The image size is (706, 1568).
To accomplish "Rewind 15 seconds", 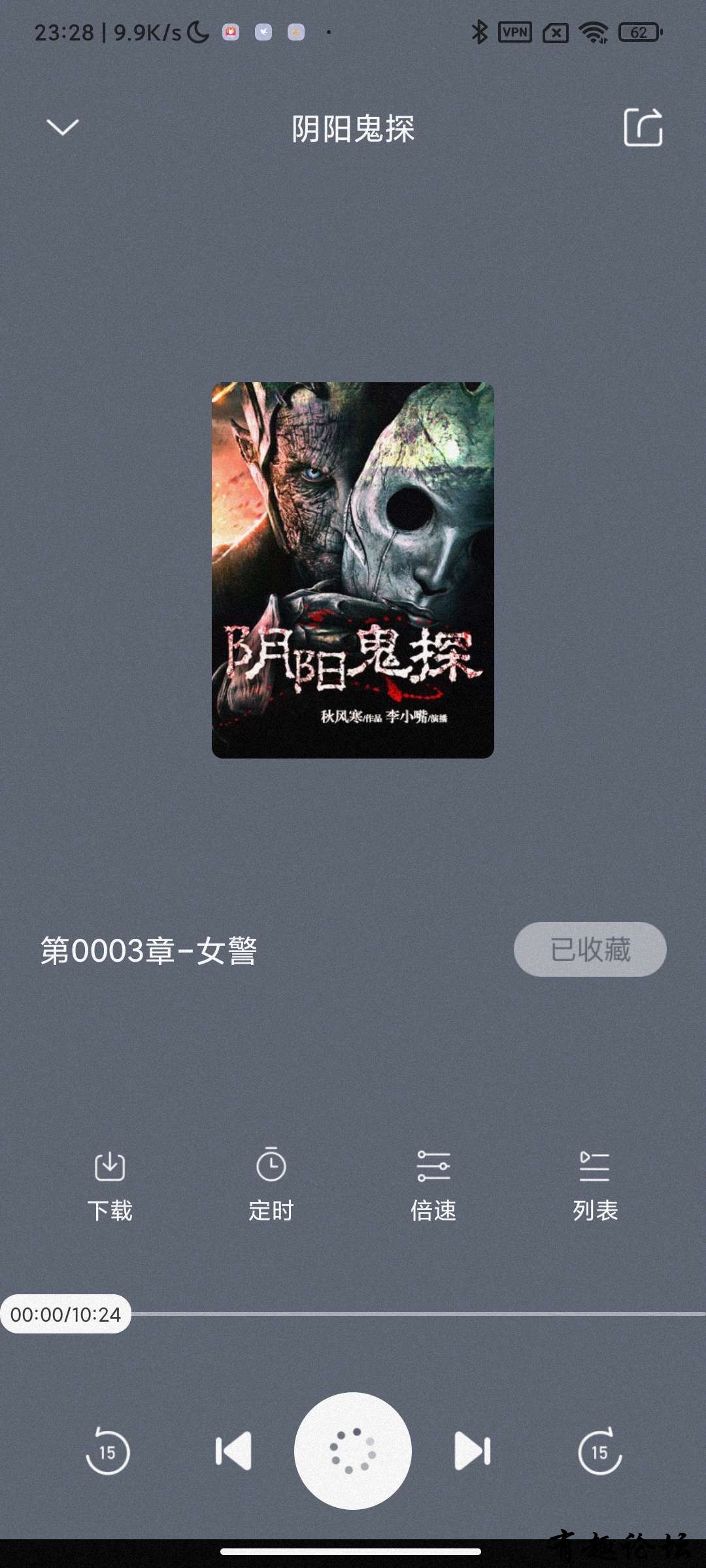I will 108,1452.
